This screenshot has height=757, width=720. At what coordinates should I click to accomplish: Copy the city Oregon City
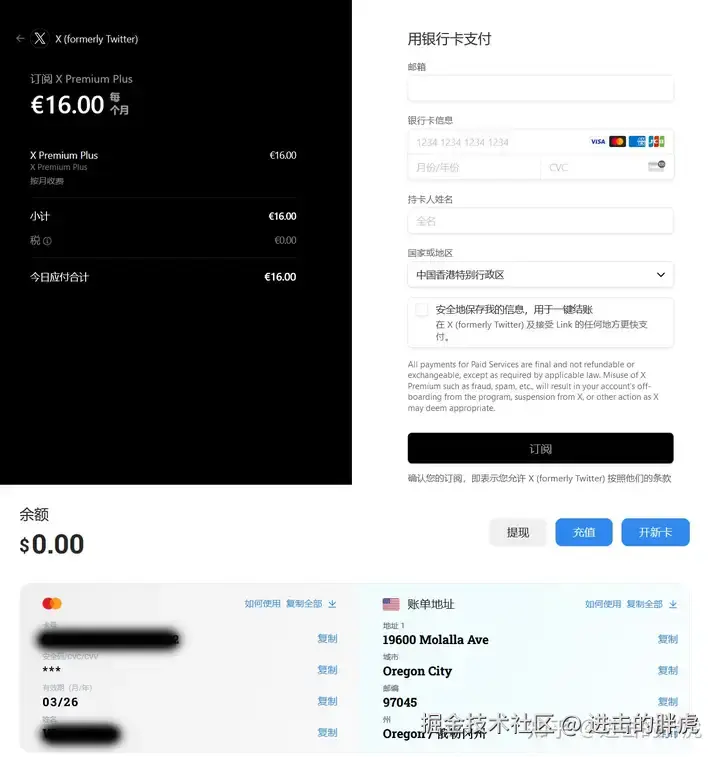point(667,670)
